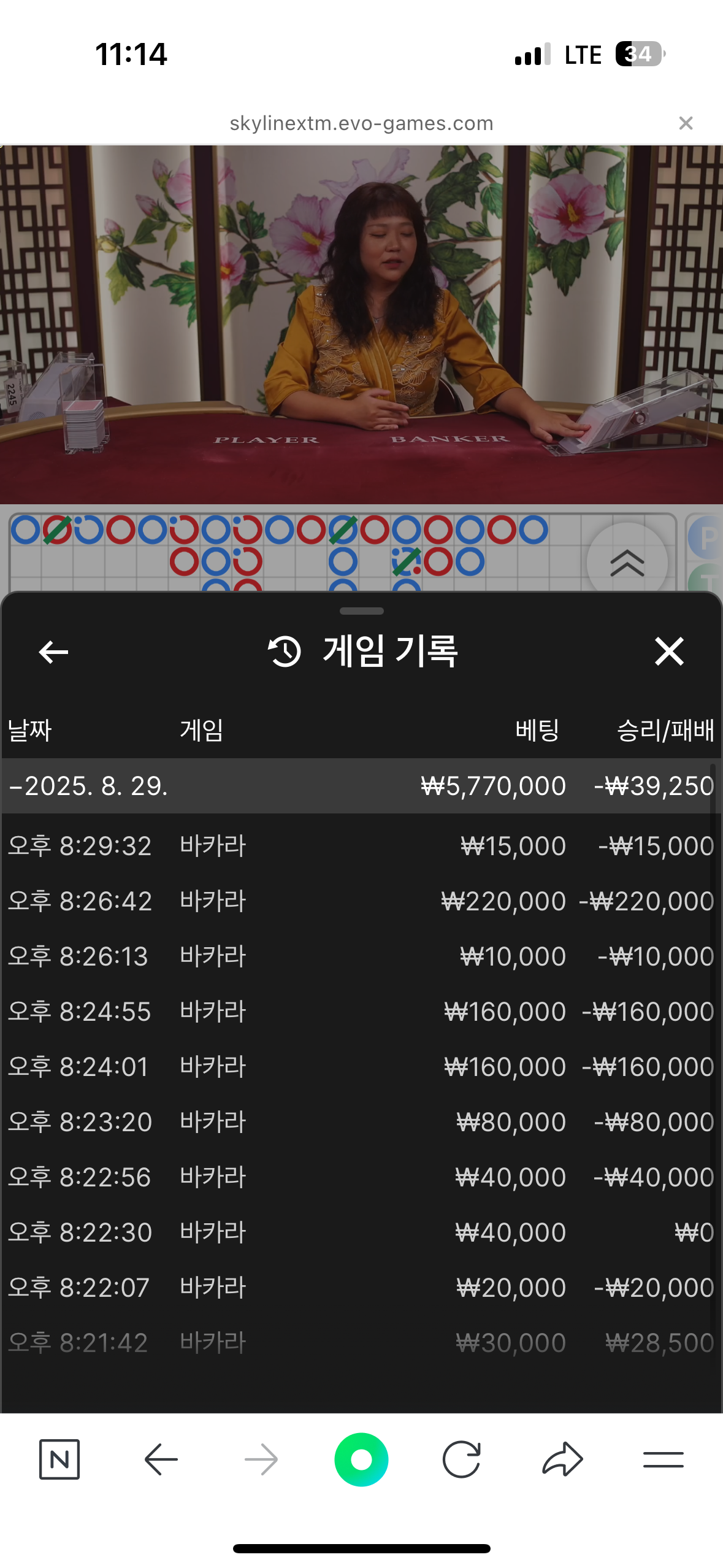Screen dimensions: 723x1568
Task: Open the 오후 8:24:01 baccarat record
Action: 361,1067
